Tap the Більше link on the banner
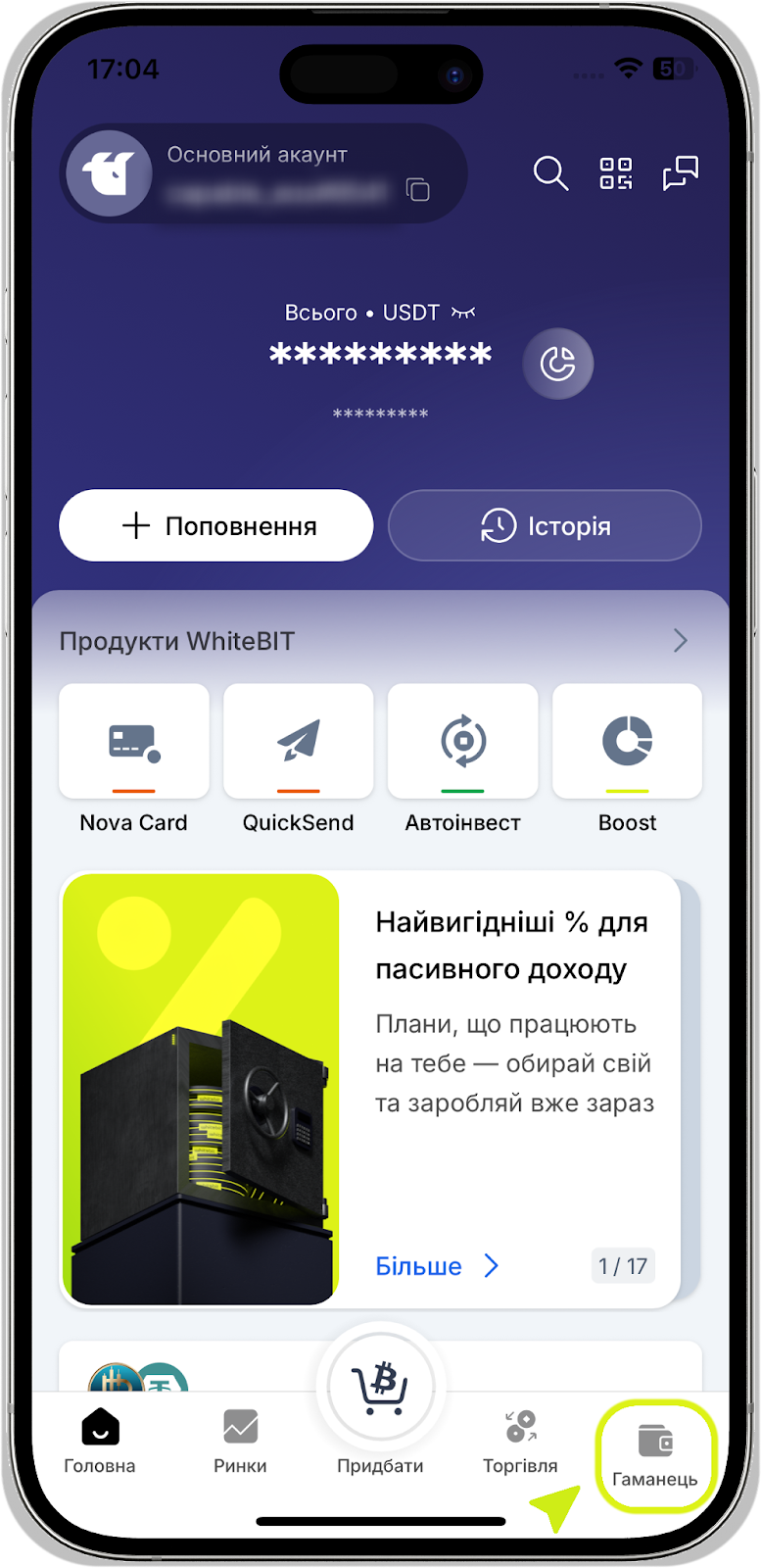The image size is (761, 1568). [437, 1266]
